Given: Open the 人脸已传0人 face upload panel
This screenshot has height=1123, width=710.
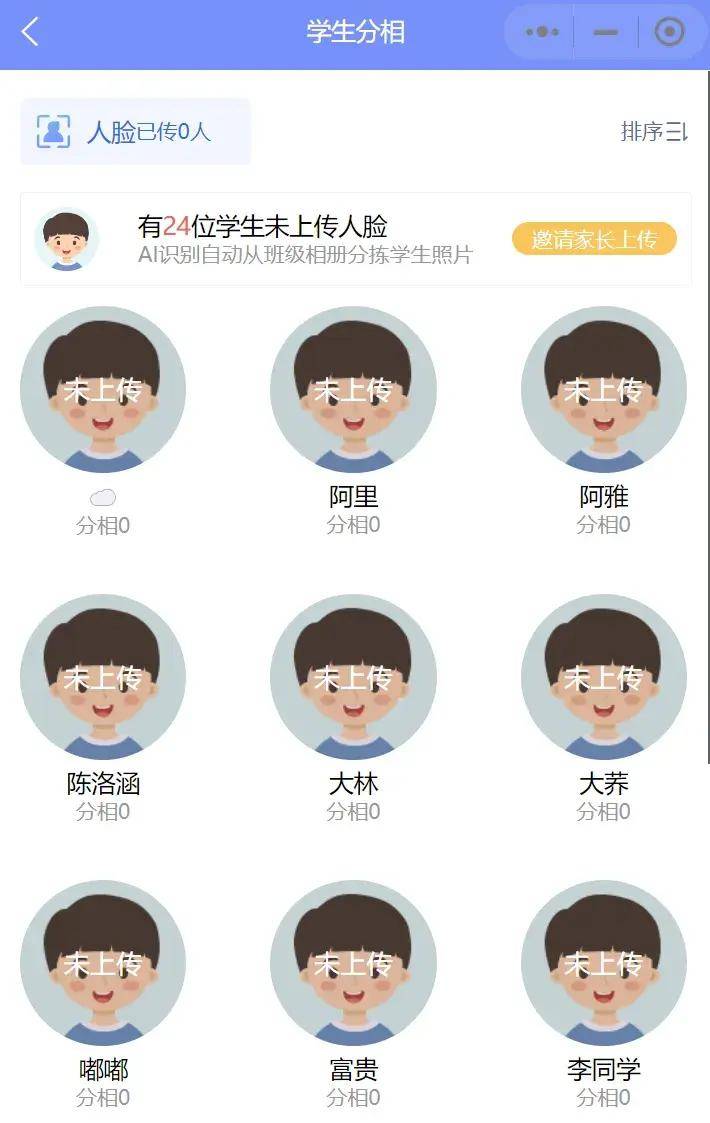Looking at the screenshot, I should click(135, 131).
